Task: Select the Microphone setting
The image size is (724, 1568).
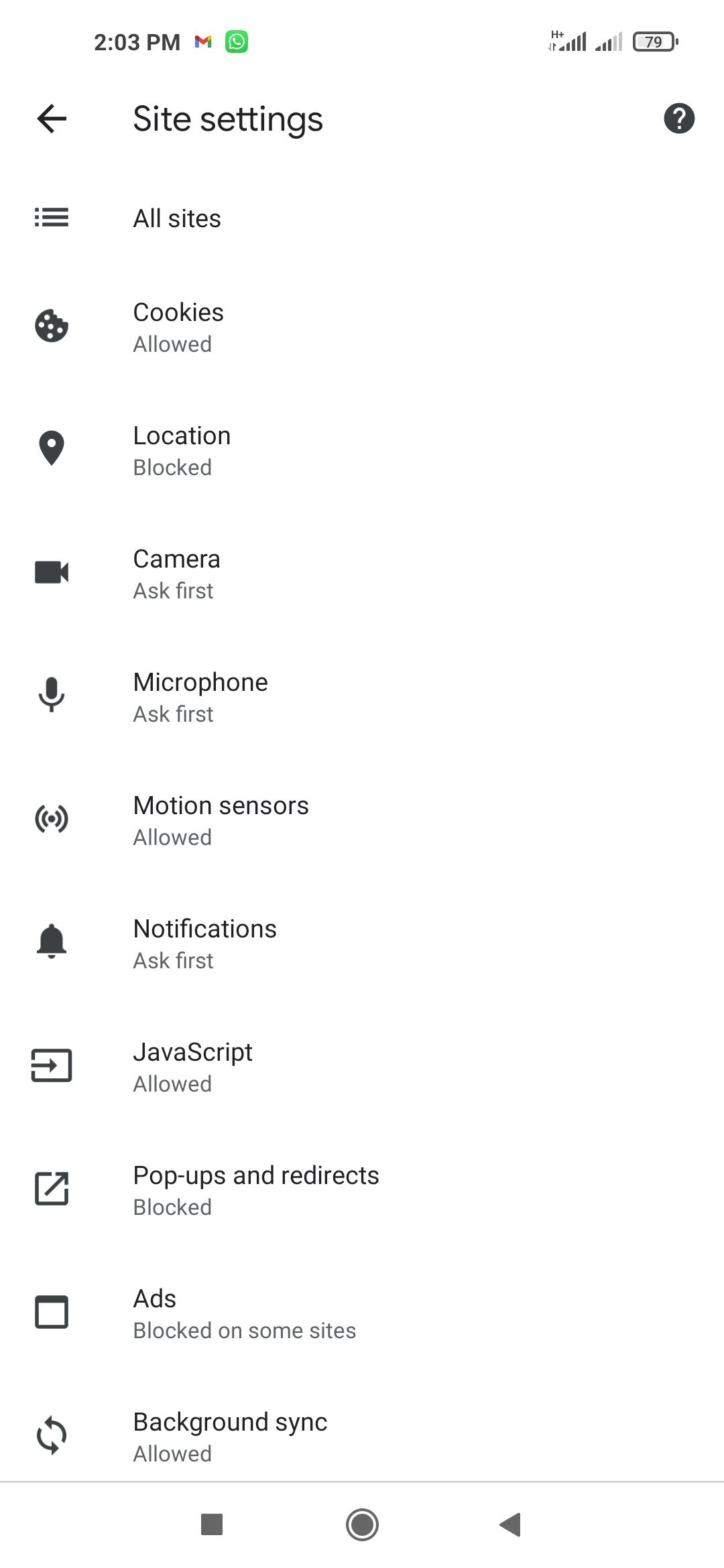Action: click(x=200, y=697)
